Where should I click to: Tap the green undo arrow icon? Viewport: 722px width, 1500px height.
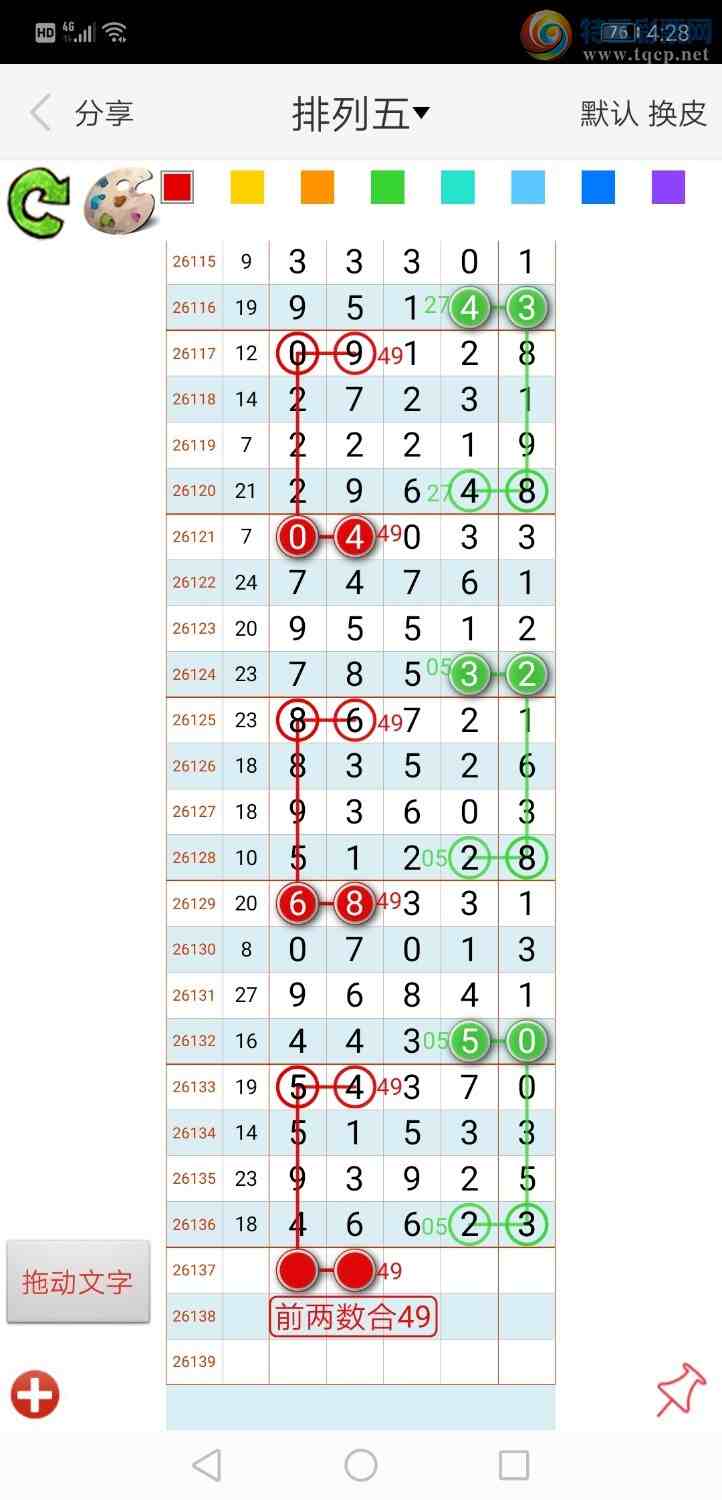point(38,201)
